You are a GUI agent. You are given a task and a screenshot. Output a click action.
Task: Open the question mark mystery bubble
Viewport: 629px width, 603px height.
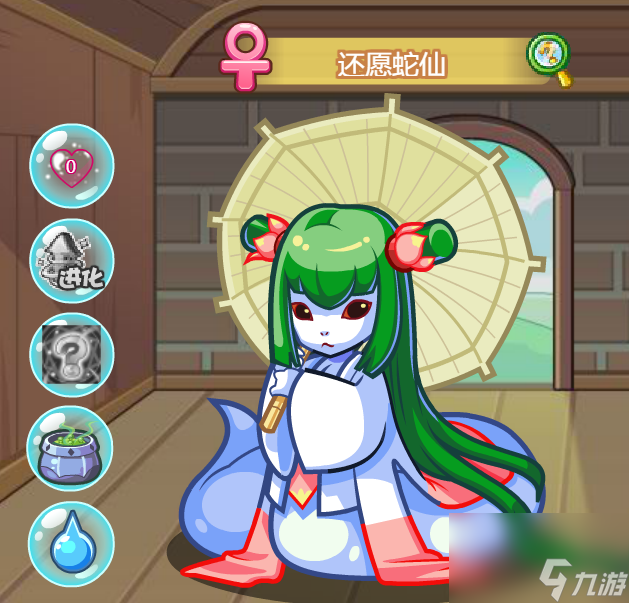tap(71, 354)
